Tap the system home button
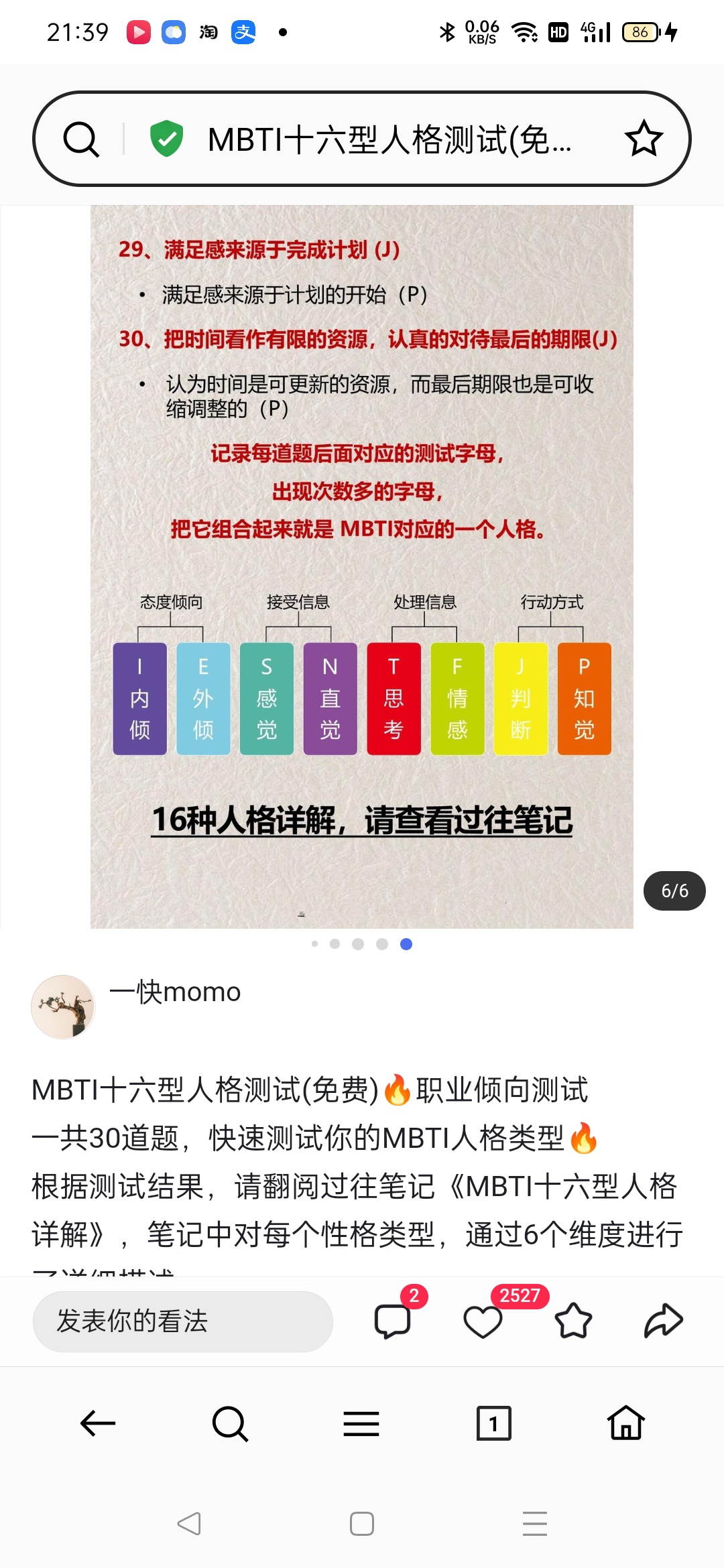 pos(362,1524)
